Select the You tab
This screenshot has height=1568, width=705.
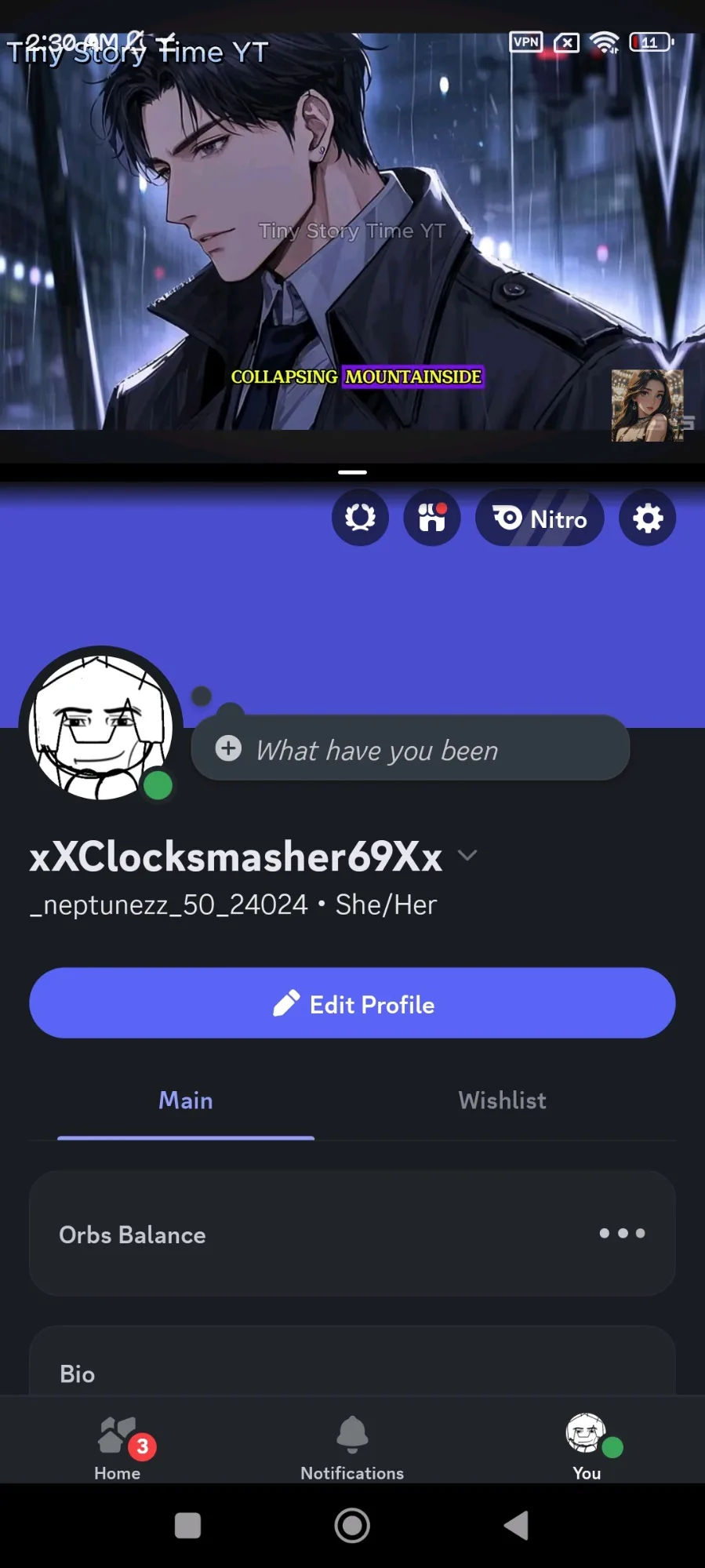coord(587,1448)
